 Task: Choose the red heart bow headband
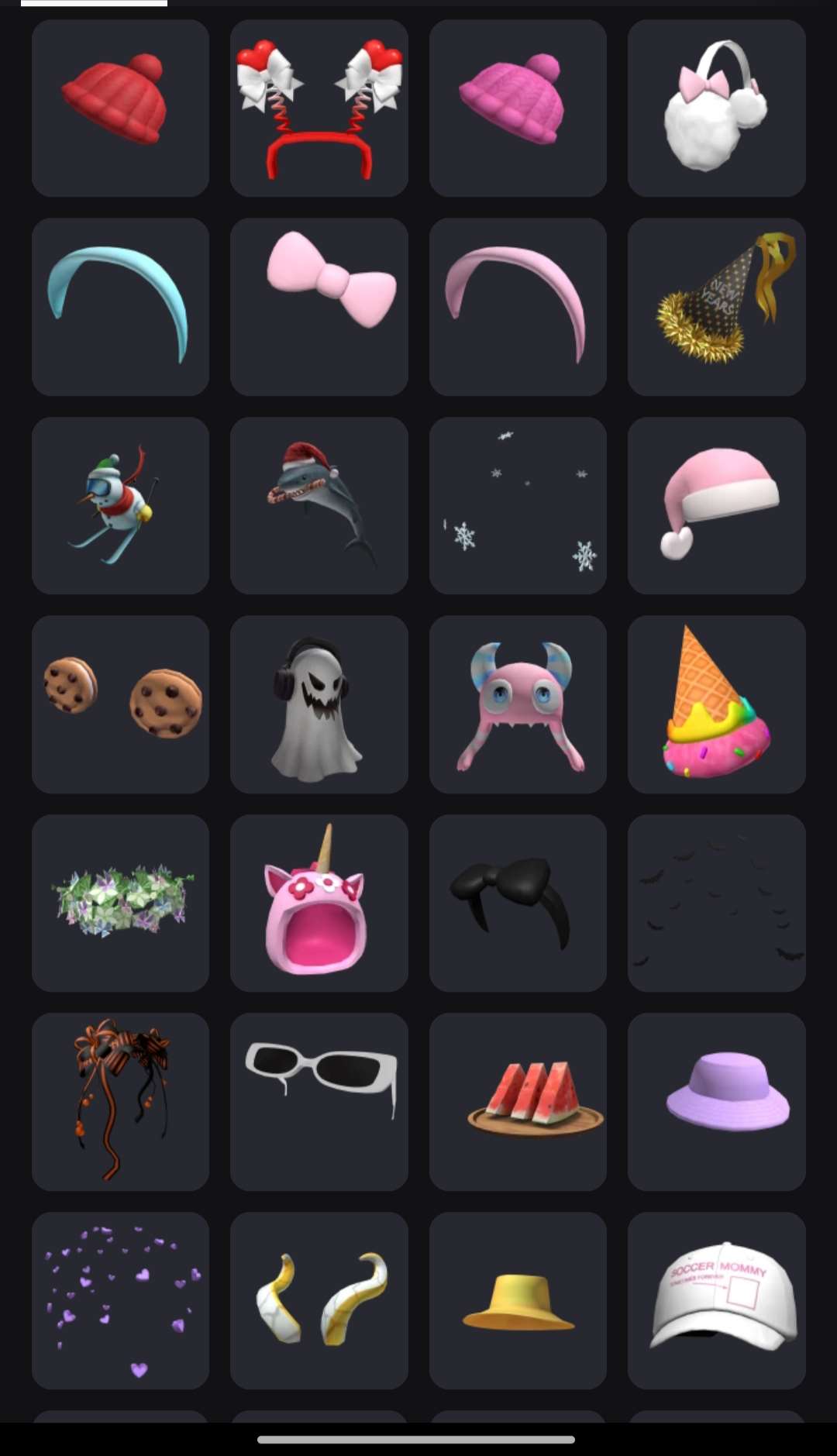(319, 108)
